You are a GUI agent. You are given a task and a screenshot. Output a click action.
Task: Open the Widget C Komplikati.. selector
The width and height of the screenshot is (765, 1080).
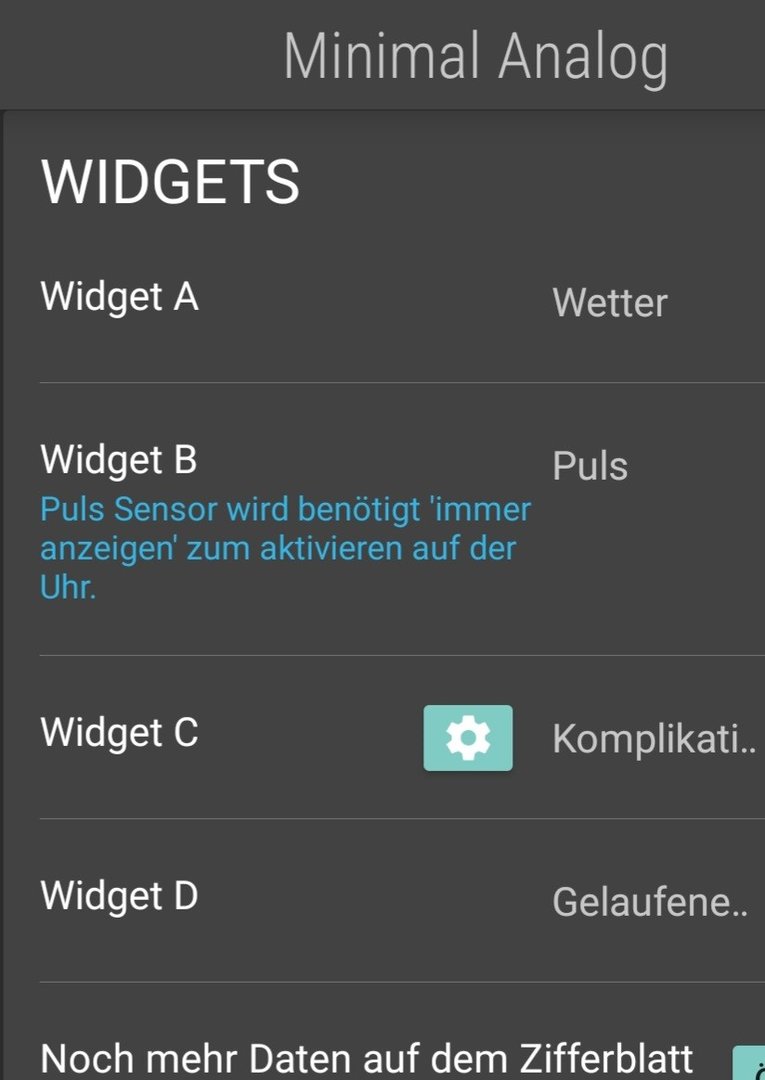coord(653,739)
